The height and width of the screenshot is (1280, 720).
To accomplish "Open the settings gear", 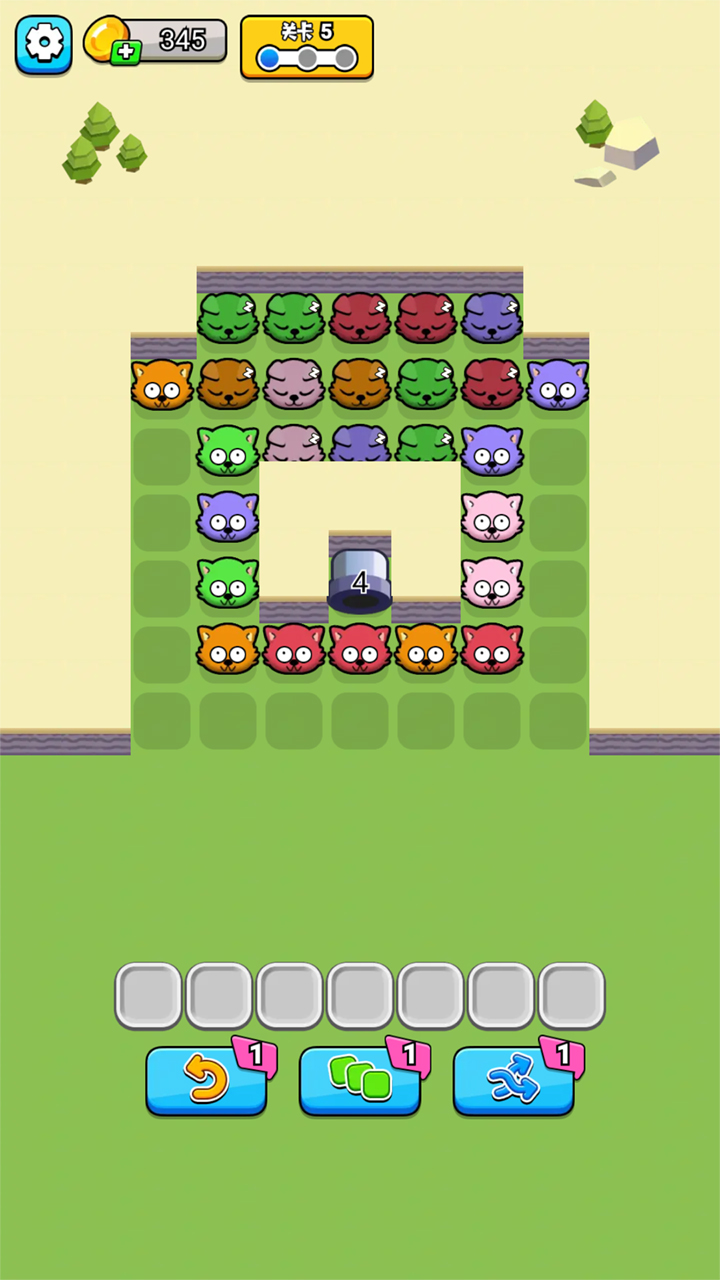I will (x=44, y=43).
